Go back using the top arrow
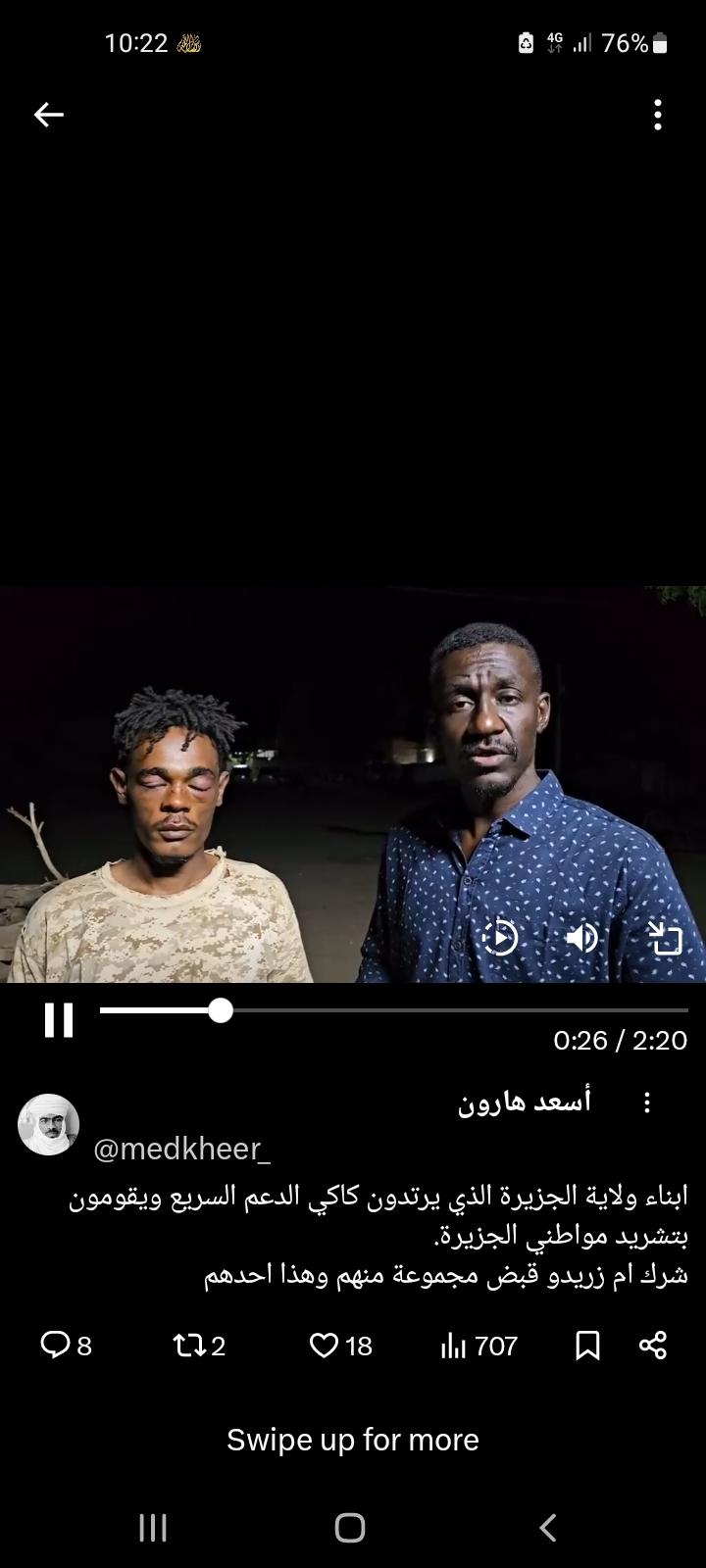Screen dimensions: 706x1568 pos(48,115)
